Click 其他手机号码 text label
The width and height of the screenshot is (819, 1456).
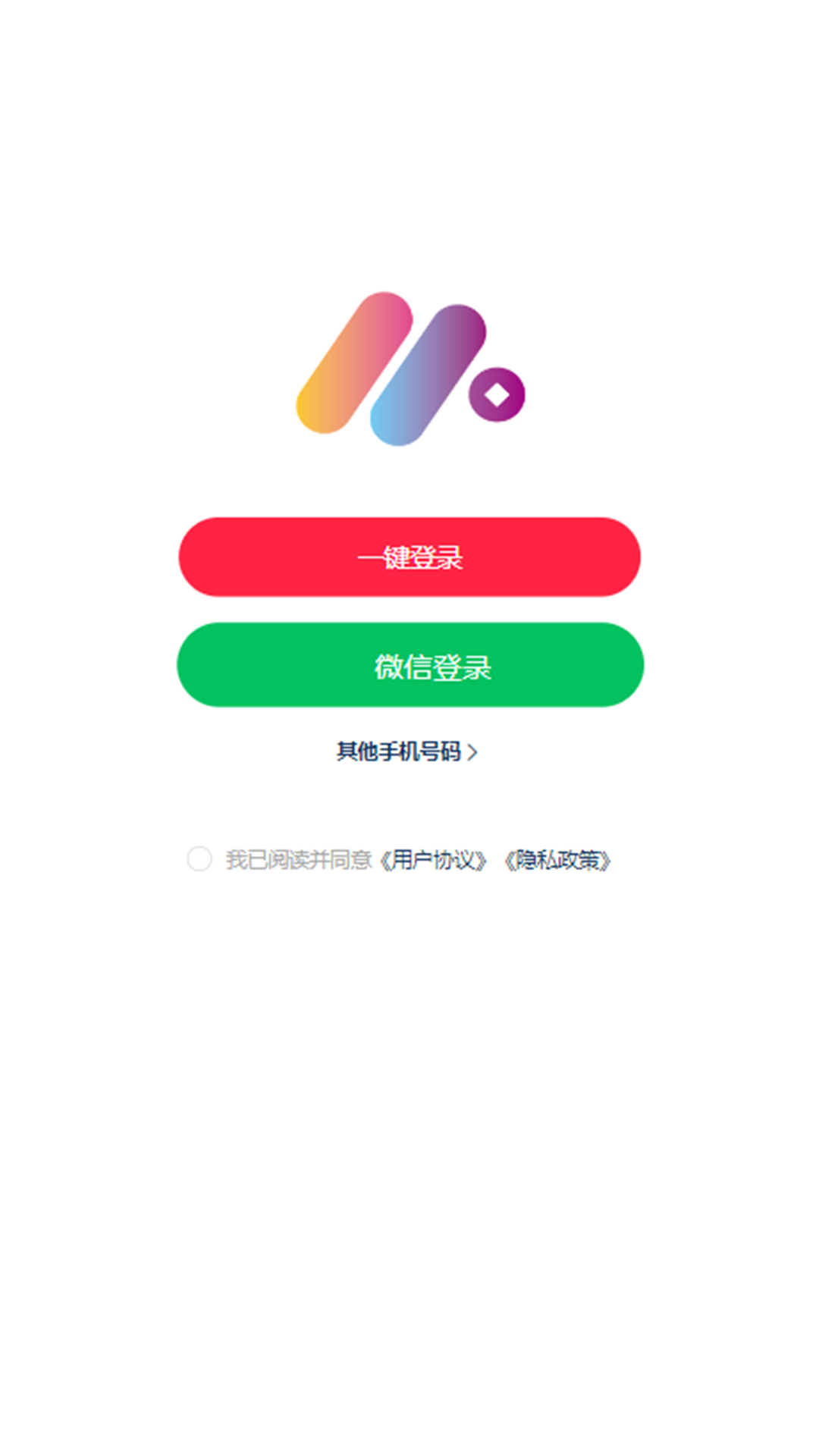click(400, 751)
